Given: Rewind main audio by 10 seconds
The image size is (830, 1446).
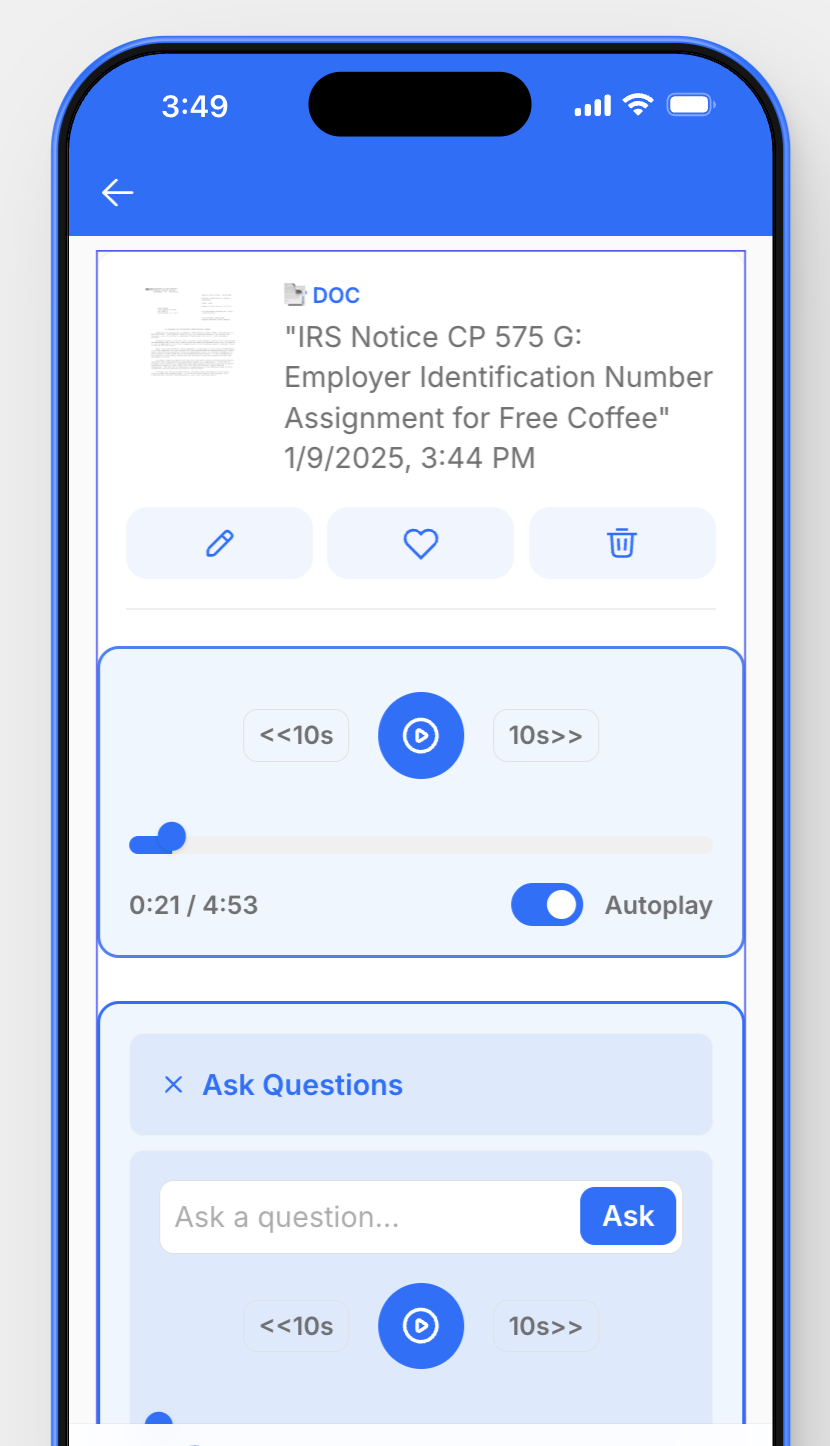Looking at the screenshot, I should click(x=296, y=736).
